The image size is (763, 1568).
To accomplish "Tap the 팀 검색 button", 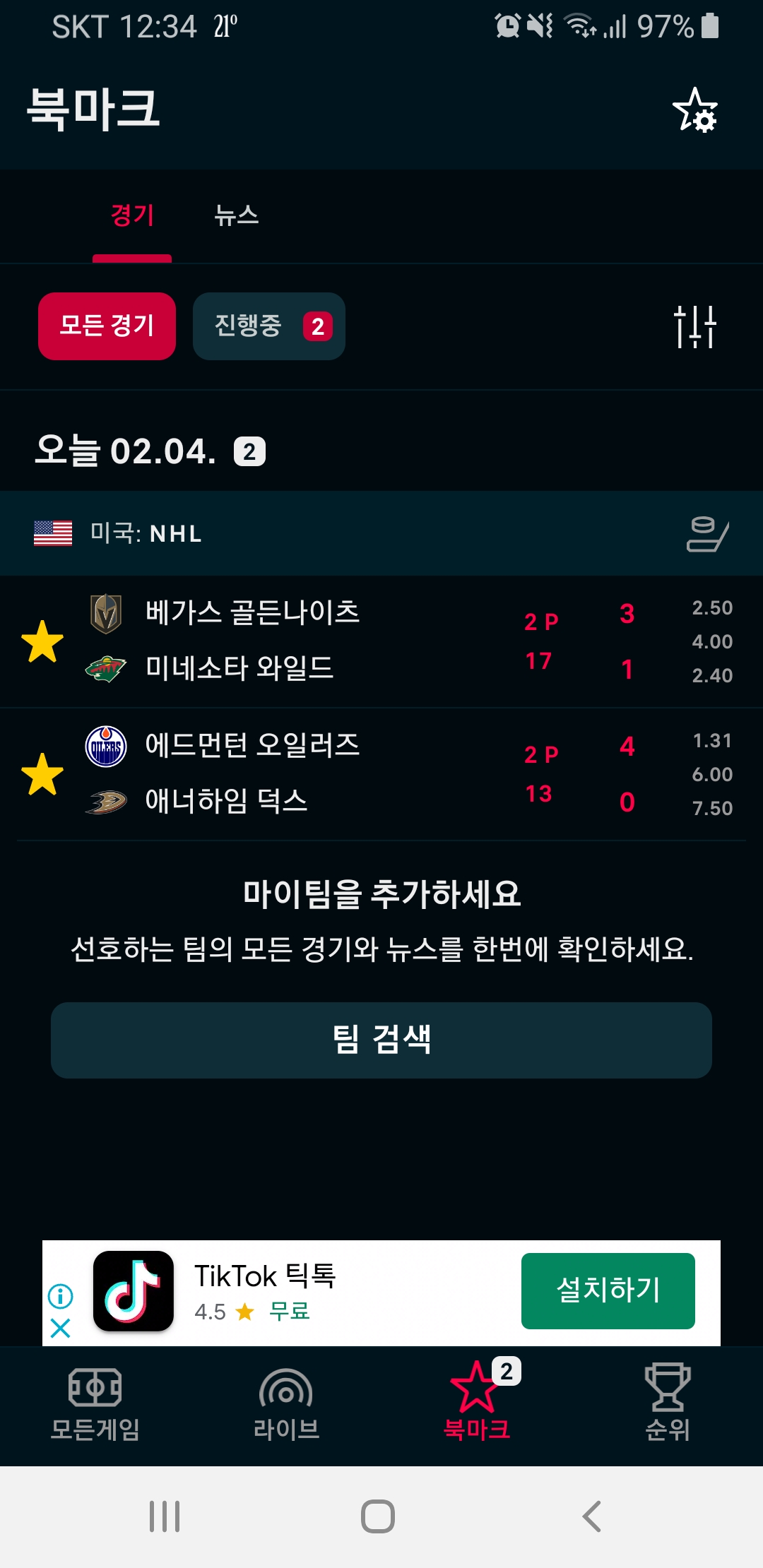I will [381, 1040].
